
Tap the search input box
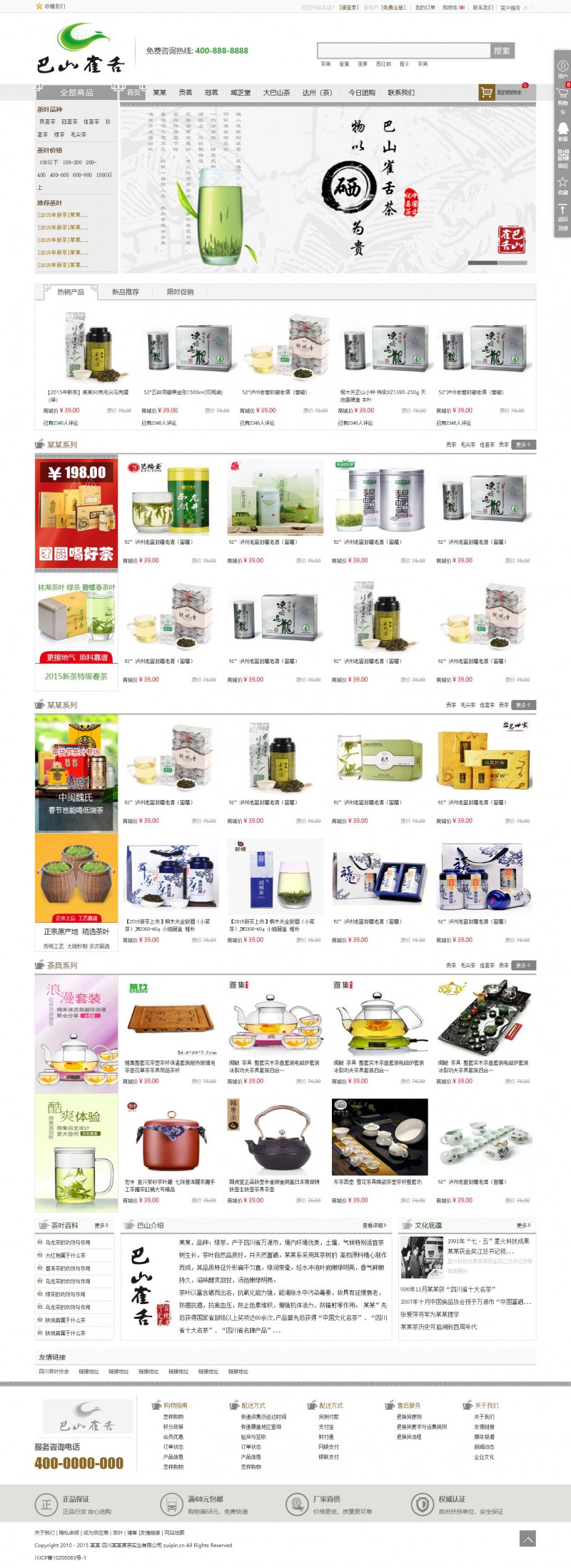[x=403, y=51]
